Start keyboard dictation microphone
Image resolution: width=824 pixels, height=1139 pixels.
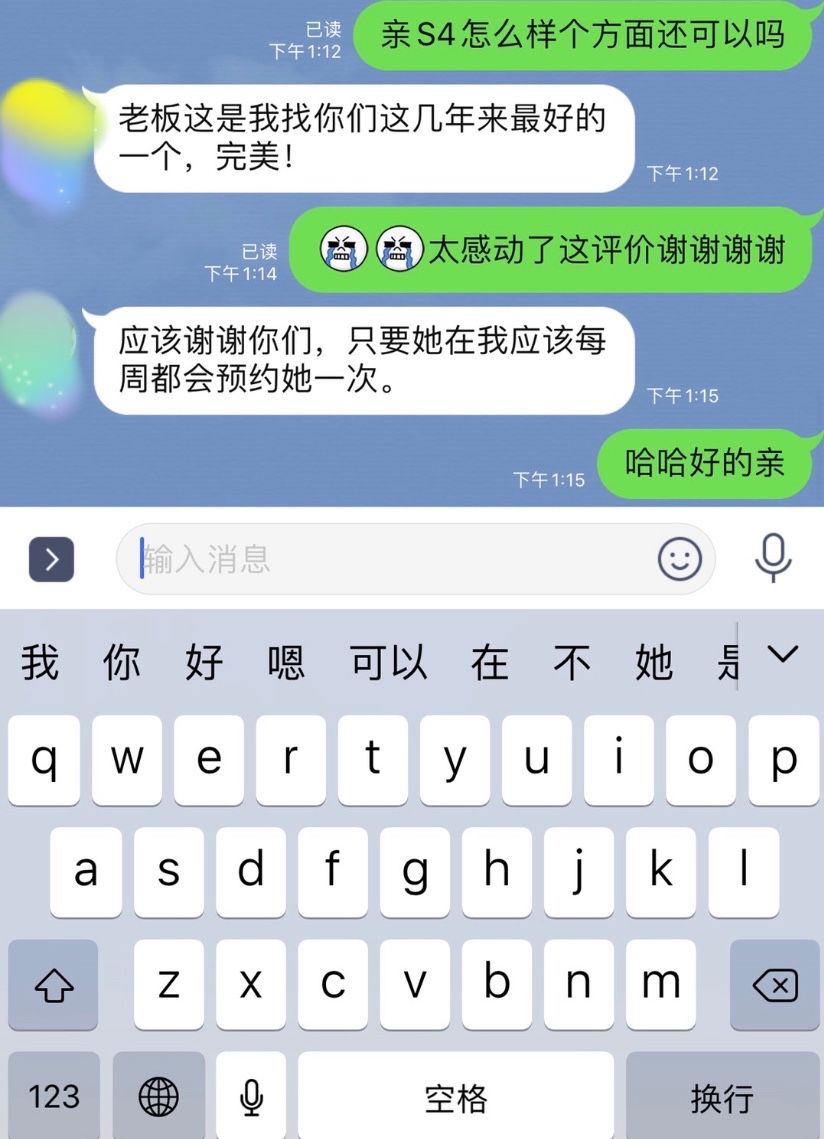(251, 1096)
